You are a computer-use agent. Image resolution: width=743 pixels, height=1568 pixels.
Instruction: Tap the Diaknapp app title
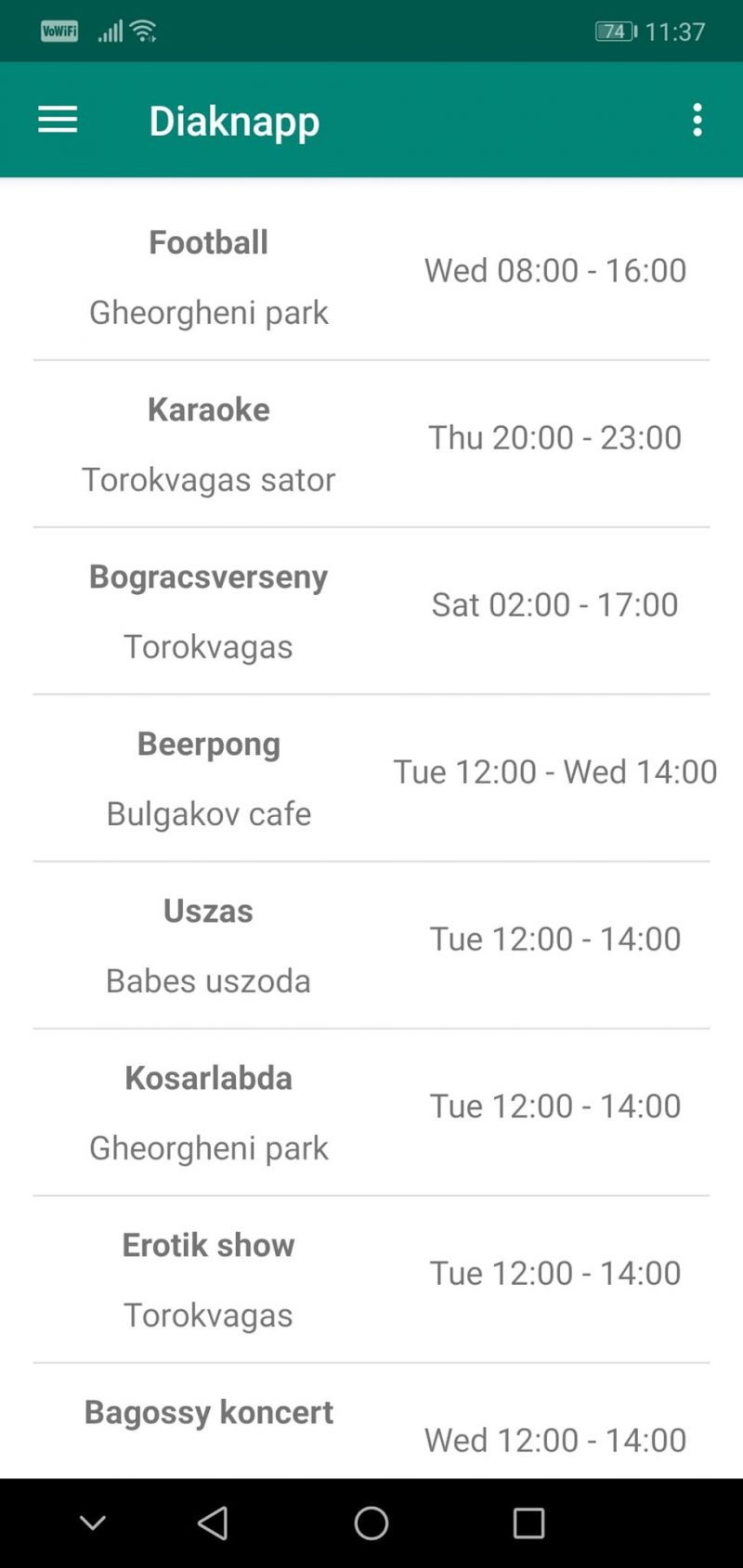(x=234, y=119)
